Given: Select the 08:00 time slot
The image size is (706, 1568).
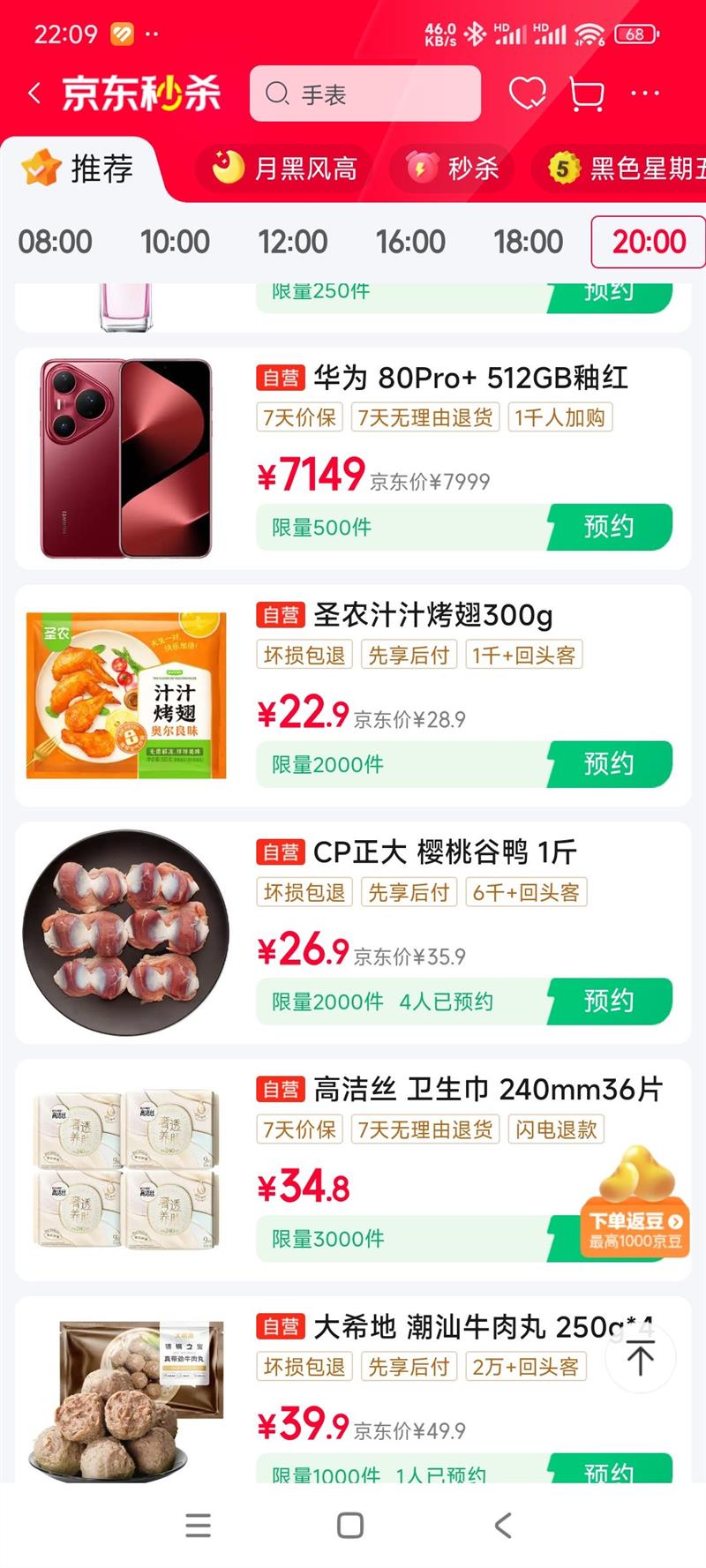Looking at the screenshot, I should point(55,242).
